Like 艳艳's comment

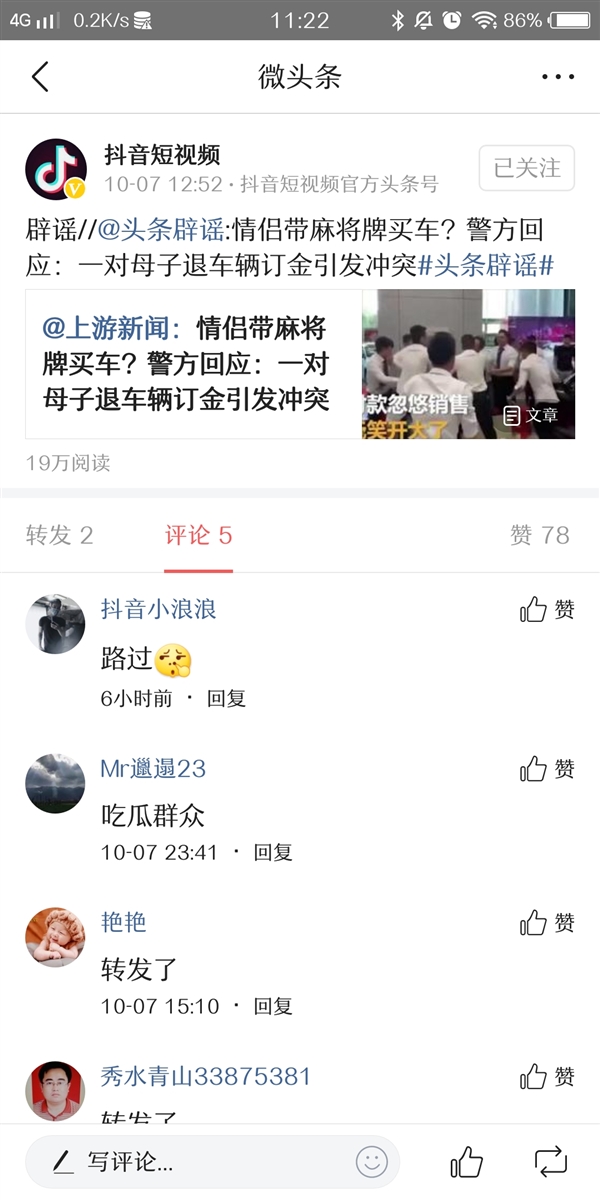[x=547, y=922]
